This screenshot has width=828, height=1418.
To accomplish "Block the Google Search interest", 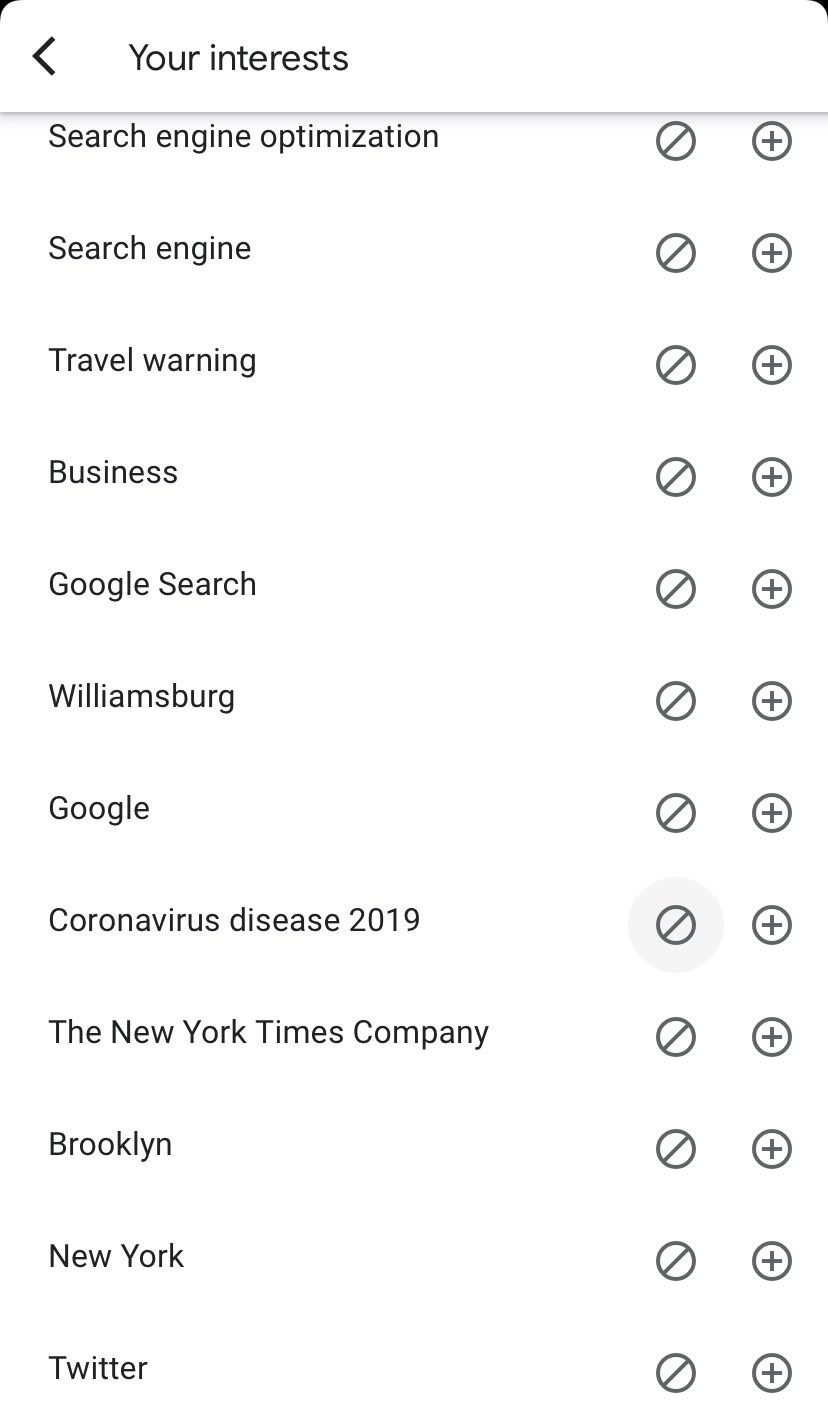I will [676, 589].
